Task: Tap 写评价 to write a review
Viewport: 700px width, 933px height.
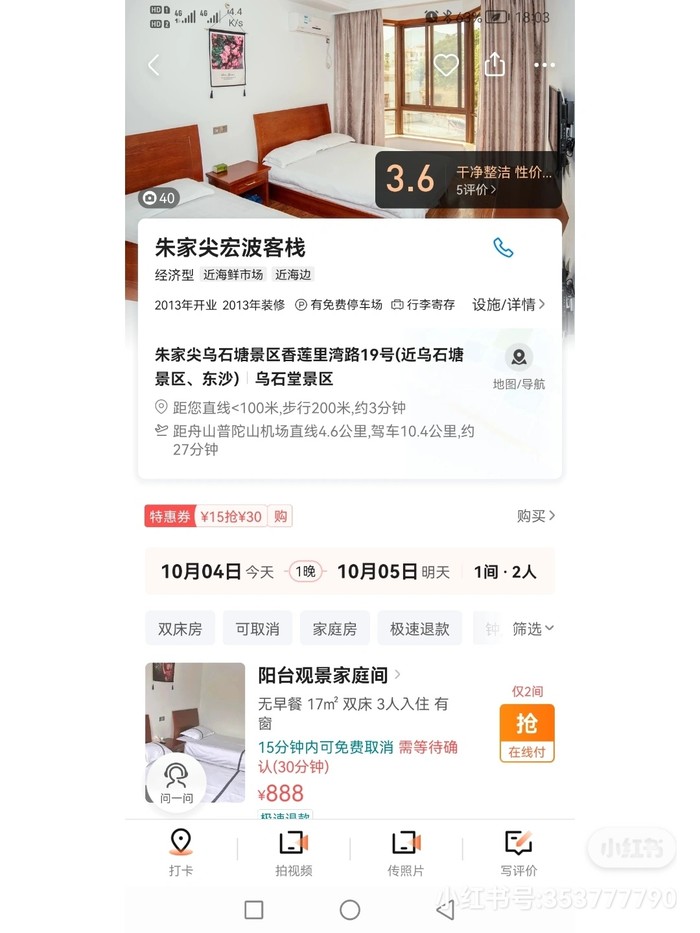Action: click(x=518, y=852)
